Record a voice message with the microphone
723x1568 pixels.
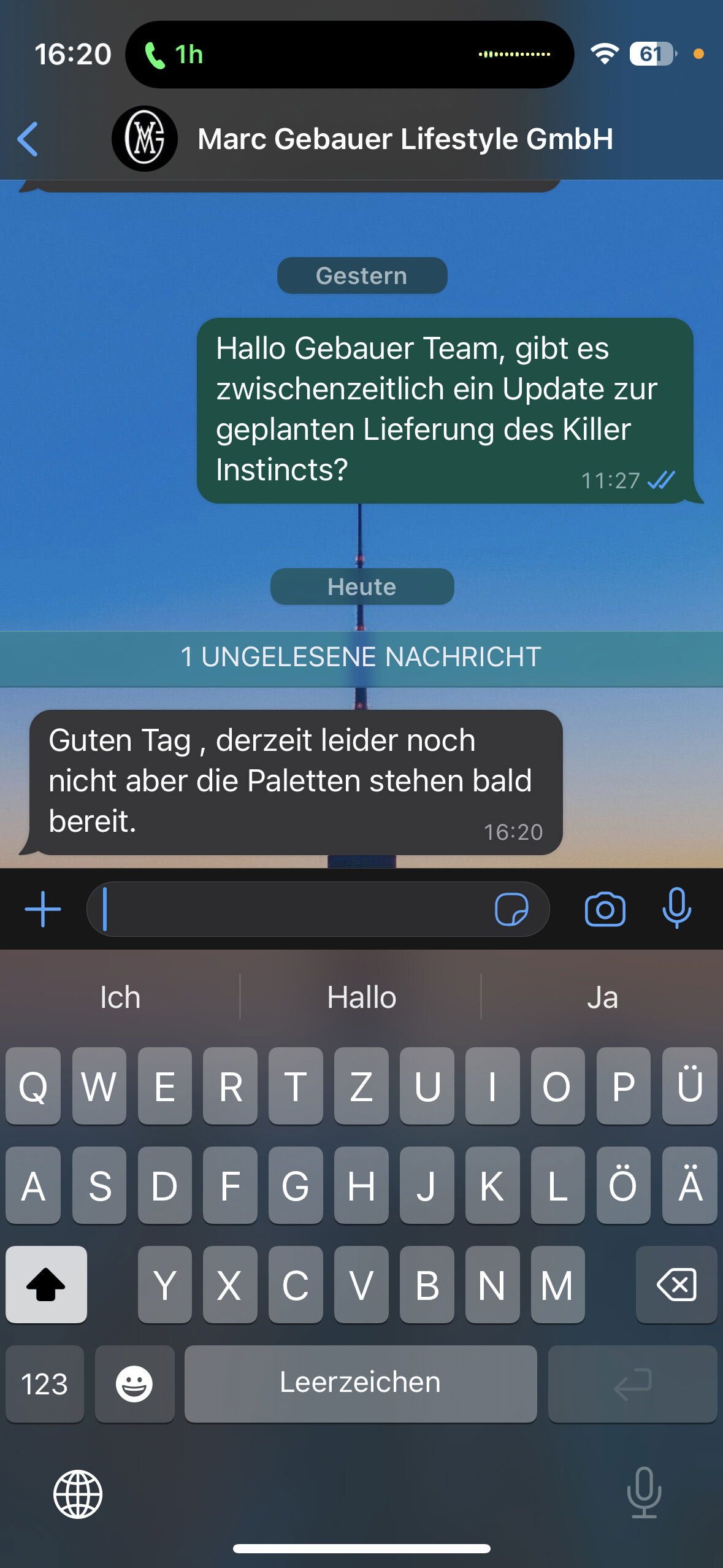click(676, 908)
